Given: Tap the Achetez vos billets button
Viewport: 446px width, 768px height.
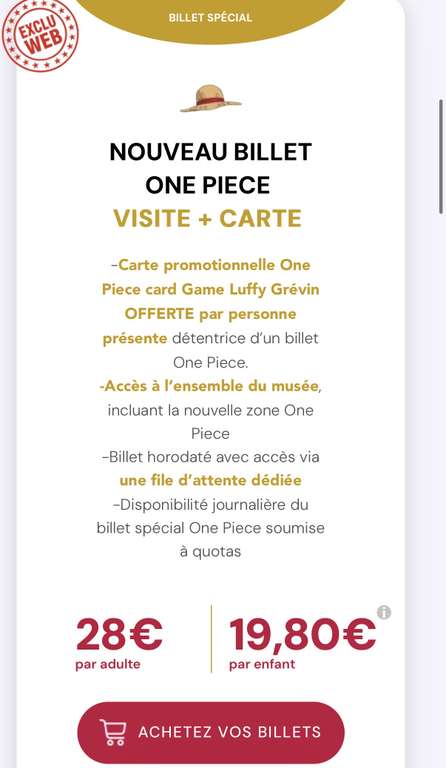Looking at the screenshot, I should pos(211,732).
